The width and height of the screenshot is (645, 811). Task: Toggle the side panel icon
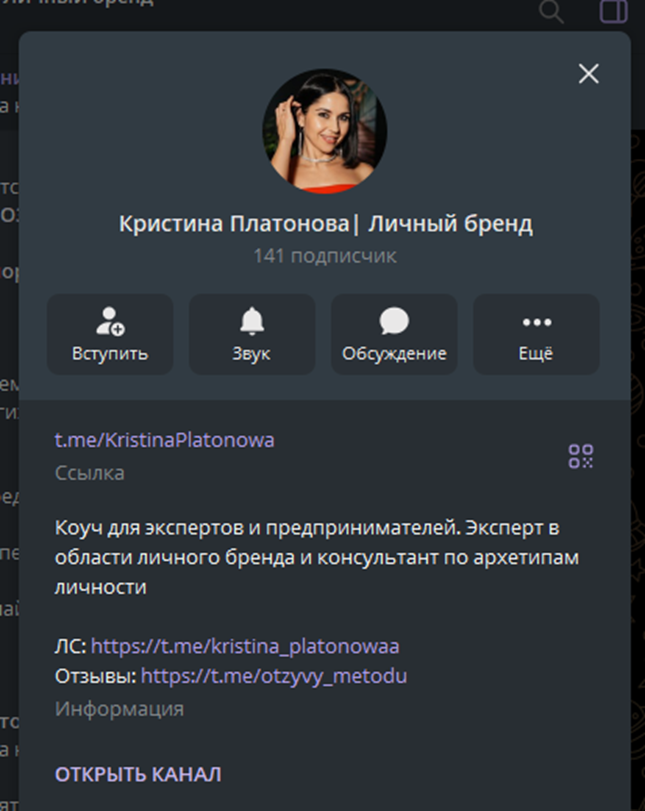(x=612, y=11)
